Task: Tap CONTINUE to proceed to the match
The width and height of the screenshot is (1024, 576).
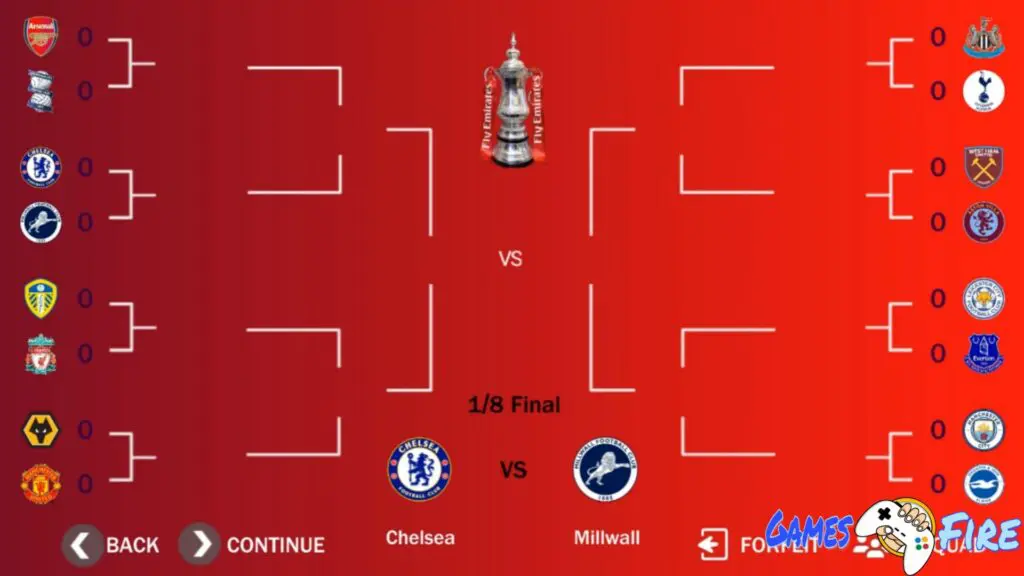Action: tap(252, 544)
